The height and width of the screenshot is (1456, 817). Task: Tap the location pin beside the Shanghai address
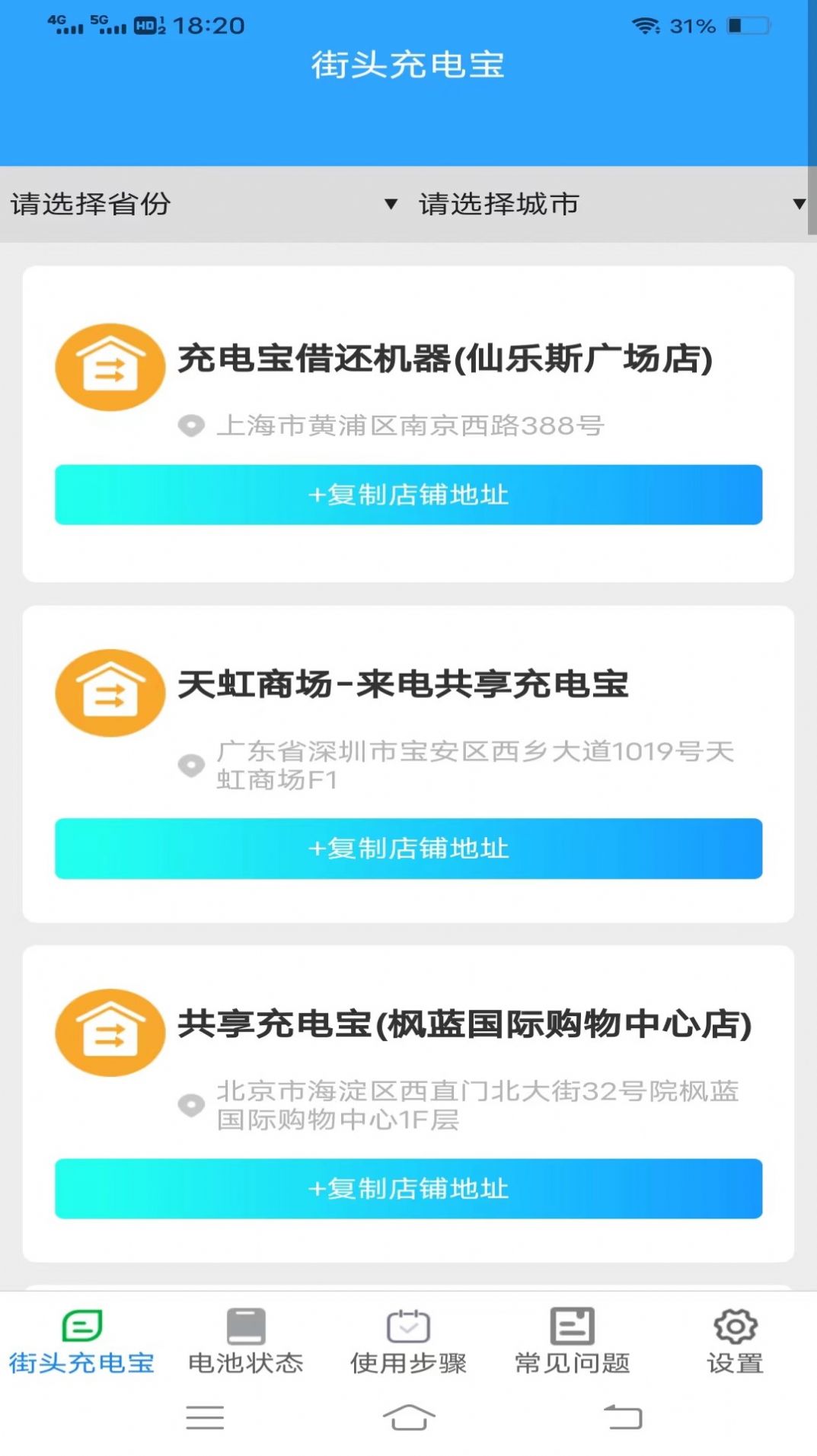pyautogui.click(x=191, y=426)
